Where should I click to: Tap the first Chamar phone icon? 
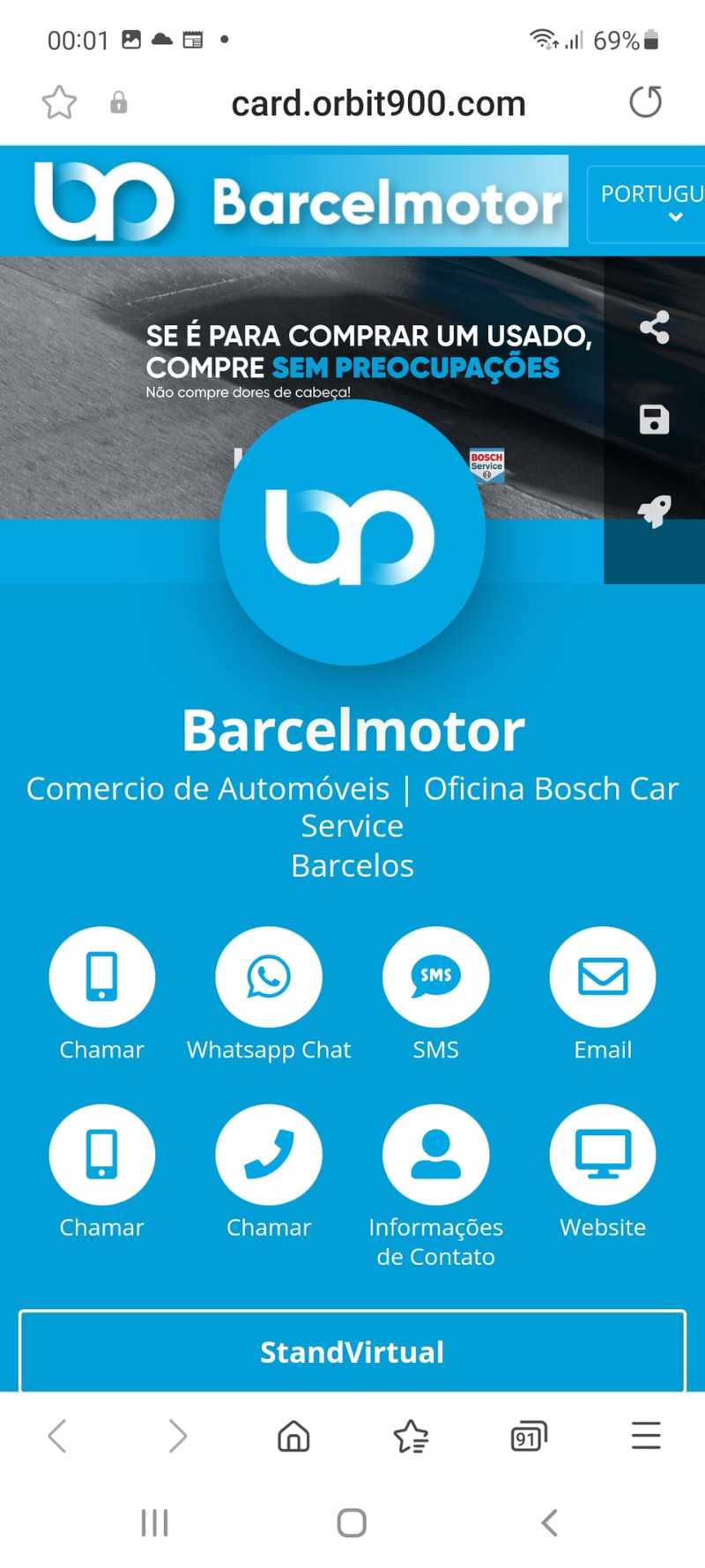point(102,976)
